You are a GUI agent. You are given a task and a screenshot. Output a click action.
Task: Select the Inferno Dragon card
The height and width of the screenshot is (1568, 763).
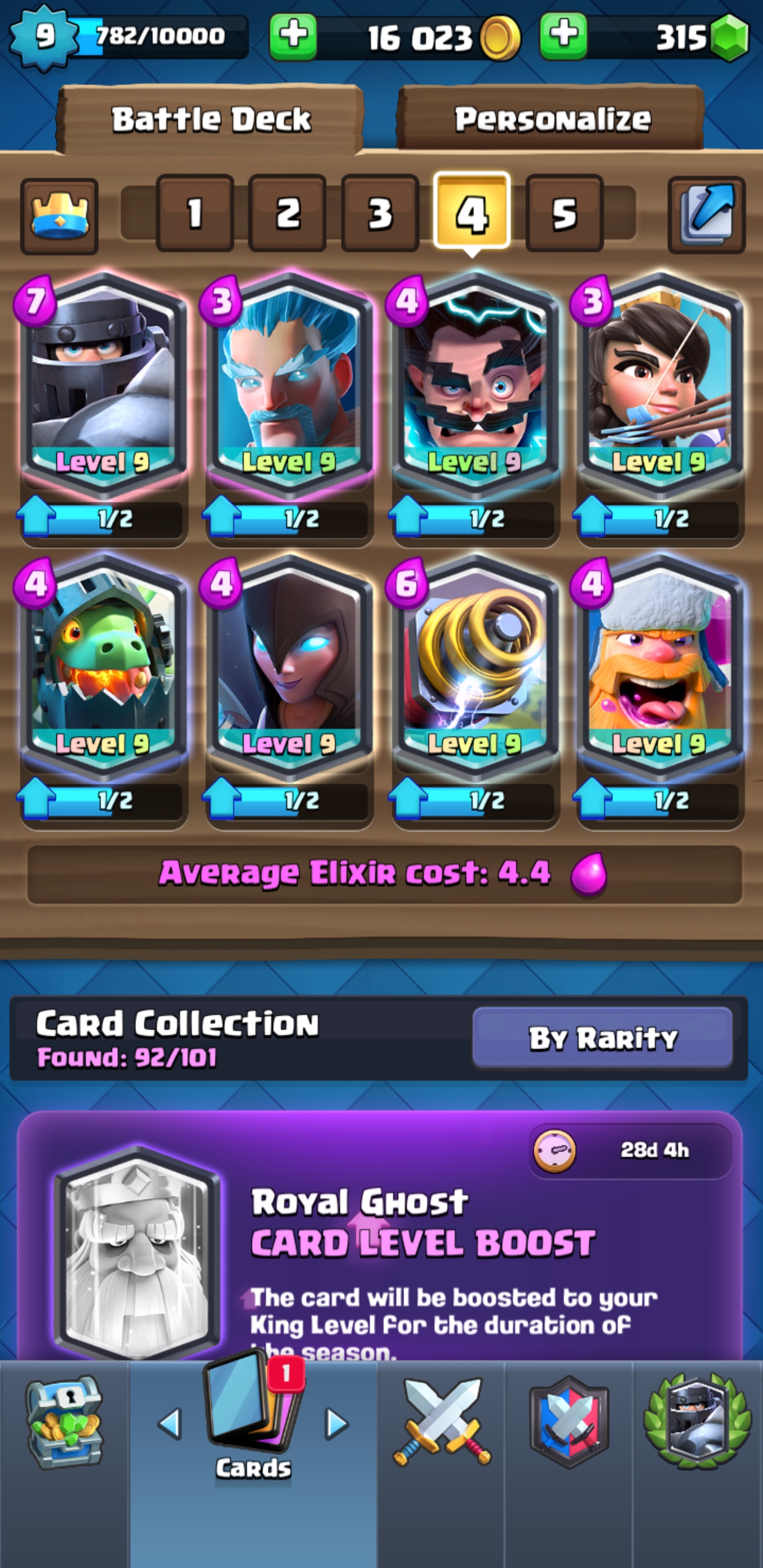coord(102,666)
